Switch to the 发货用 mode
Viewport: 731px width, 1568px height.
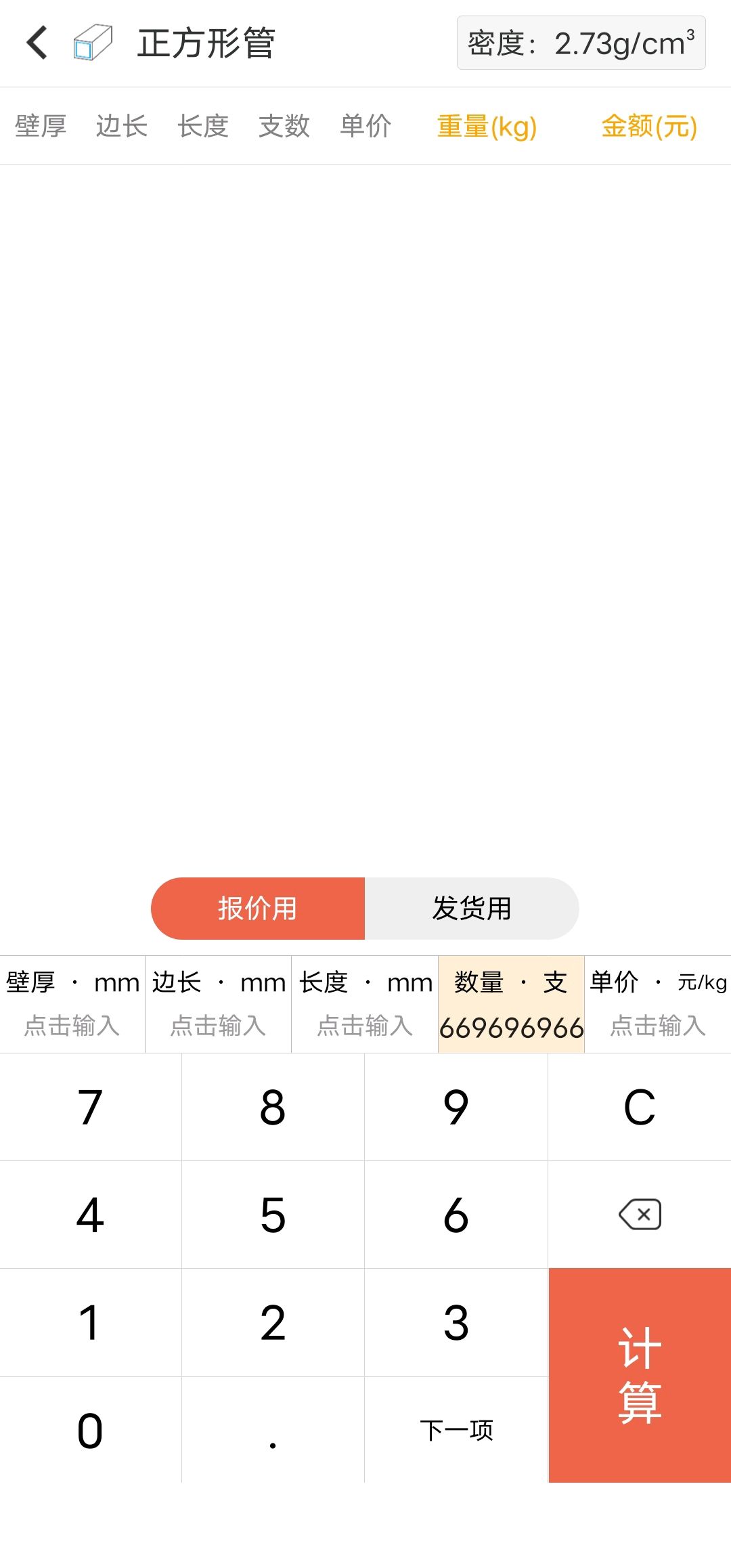pos(472,908)
